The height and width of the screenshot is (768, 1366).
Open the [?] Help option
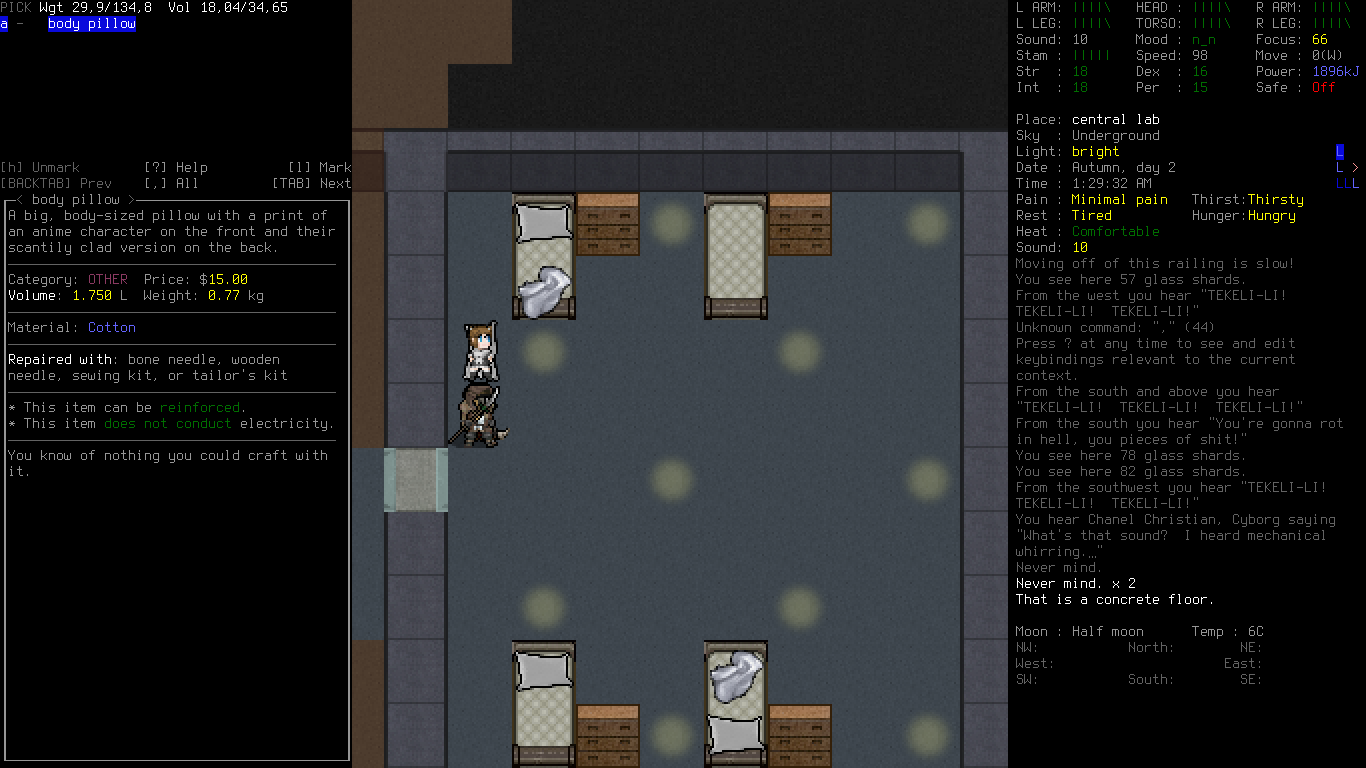click(x=176, y=168)
